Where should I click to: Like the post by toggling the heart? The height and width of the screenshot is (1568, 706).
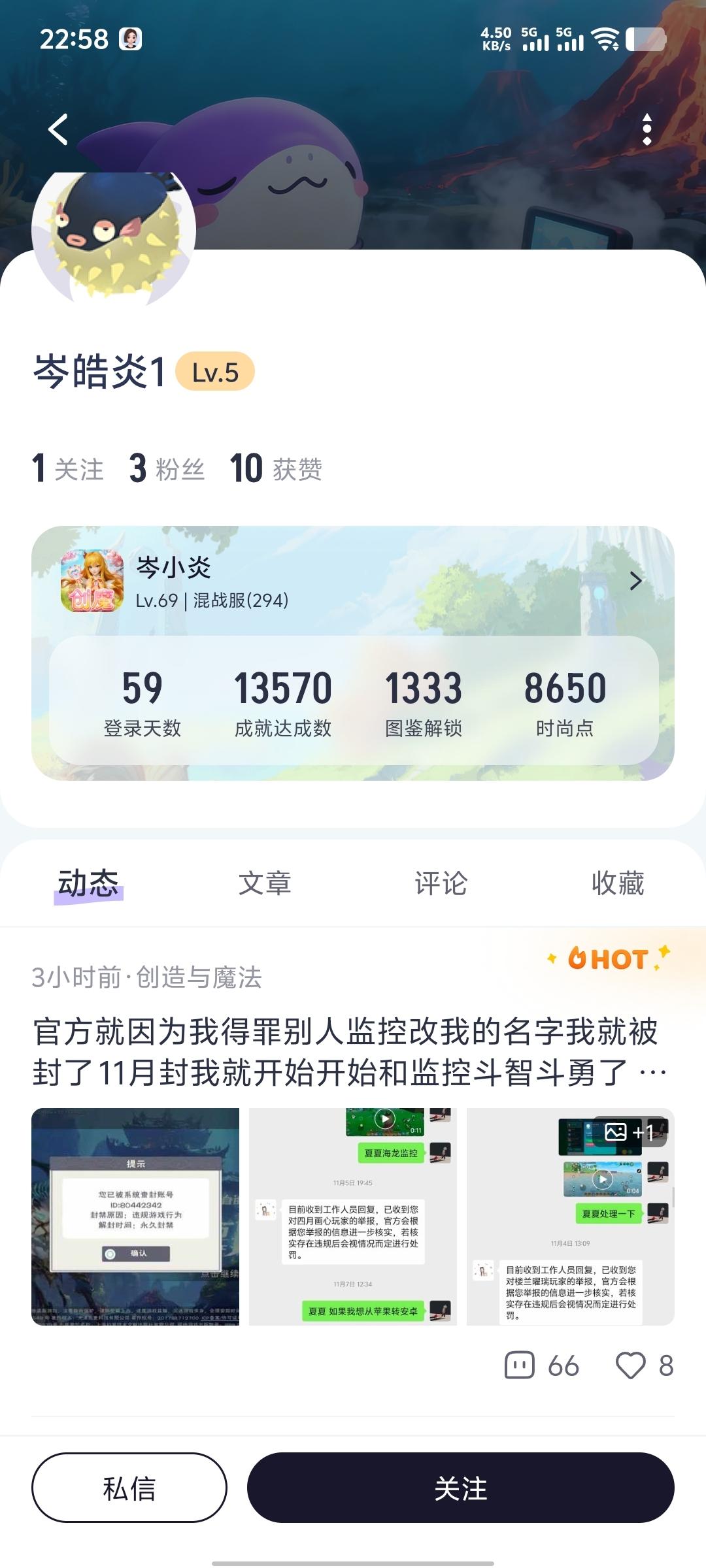pos(630,1362)
